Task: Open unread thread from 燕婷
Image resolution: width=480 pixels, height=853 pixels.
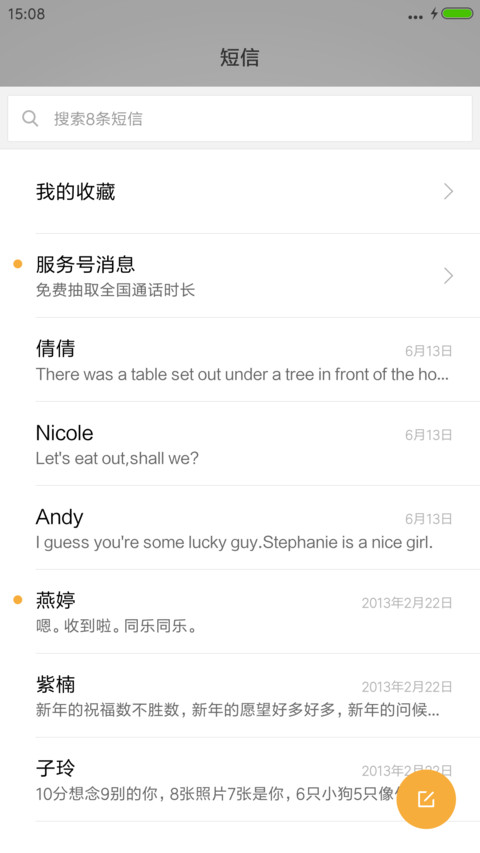Action: coord(240,612)
